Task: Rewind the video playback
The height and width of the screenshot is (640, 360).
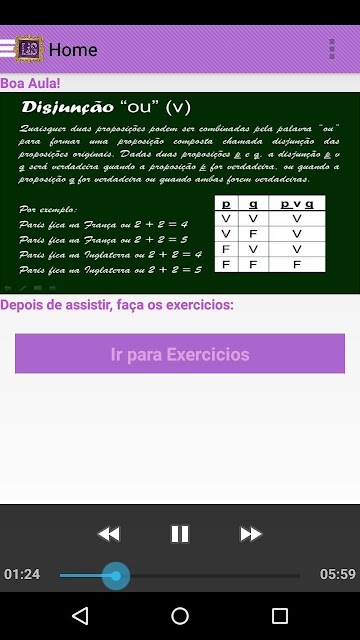Action: pos(109,534)
